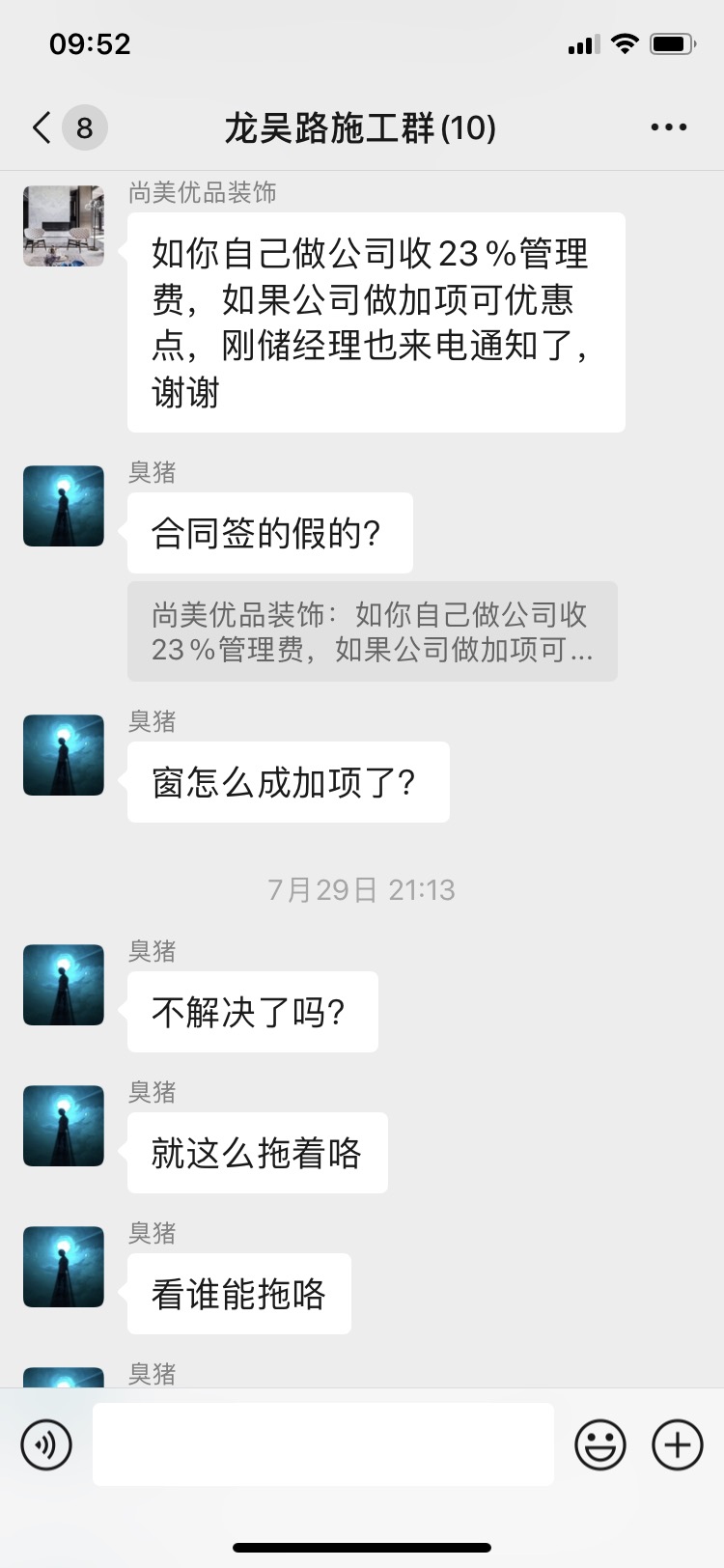Switch to voice message input
This screenshot has width=724, height=1568.
tap(46, 1444)
